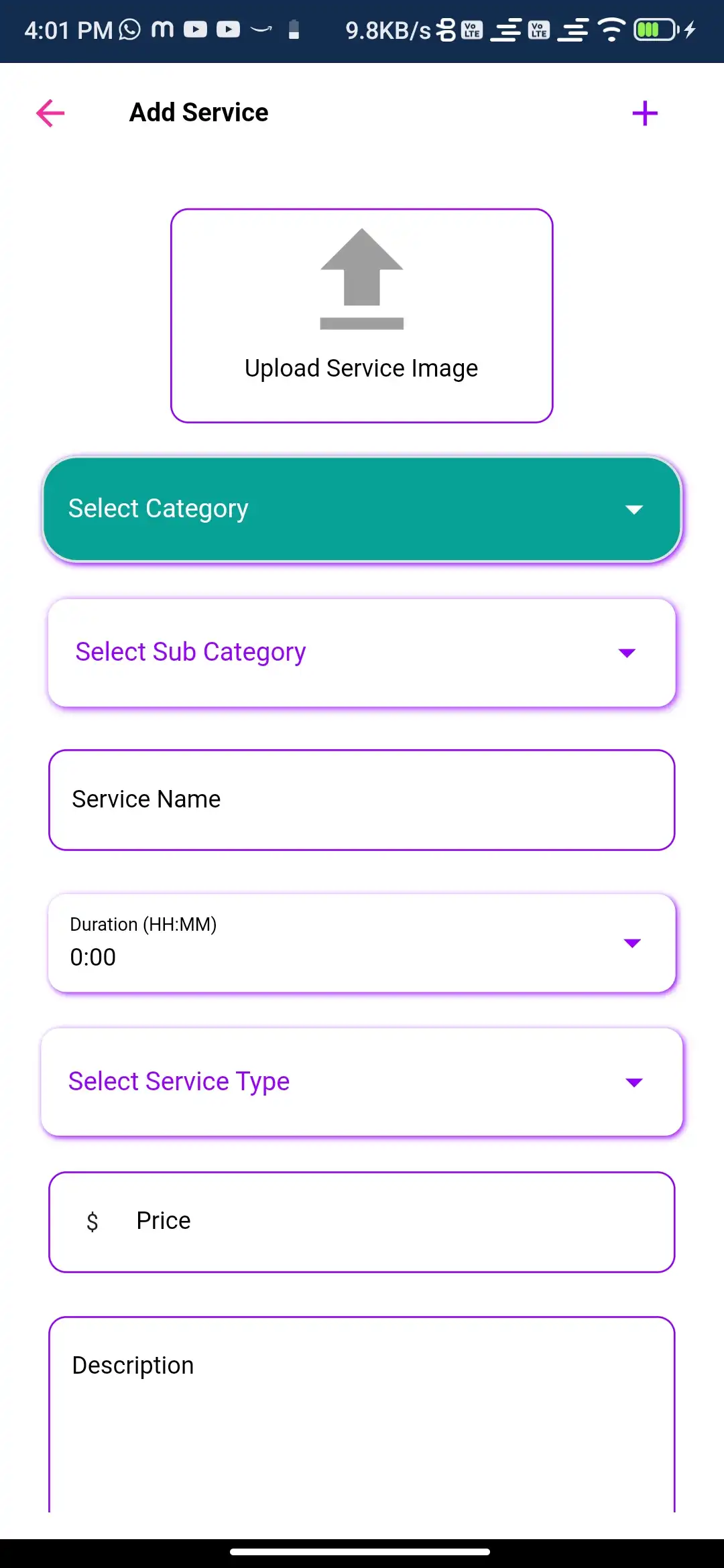Tap the dollar sign in the Price field

click(93, 1221)
